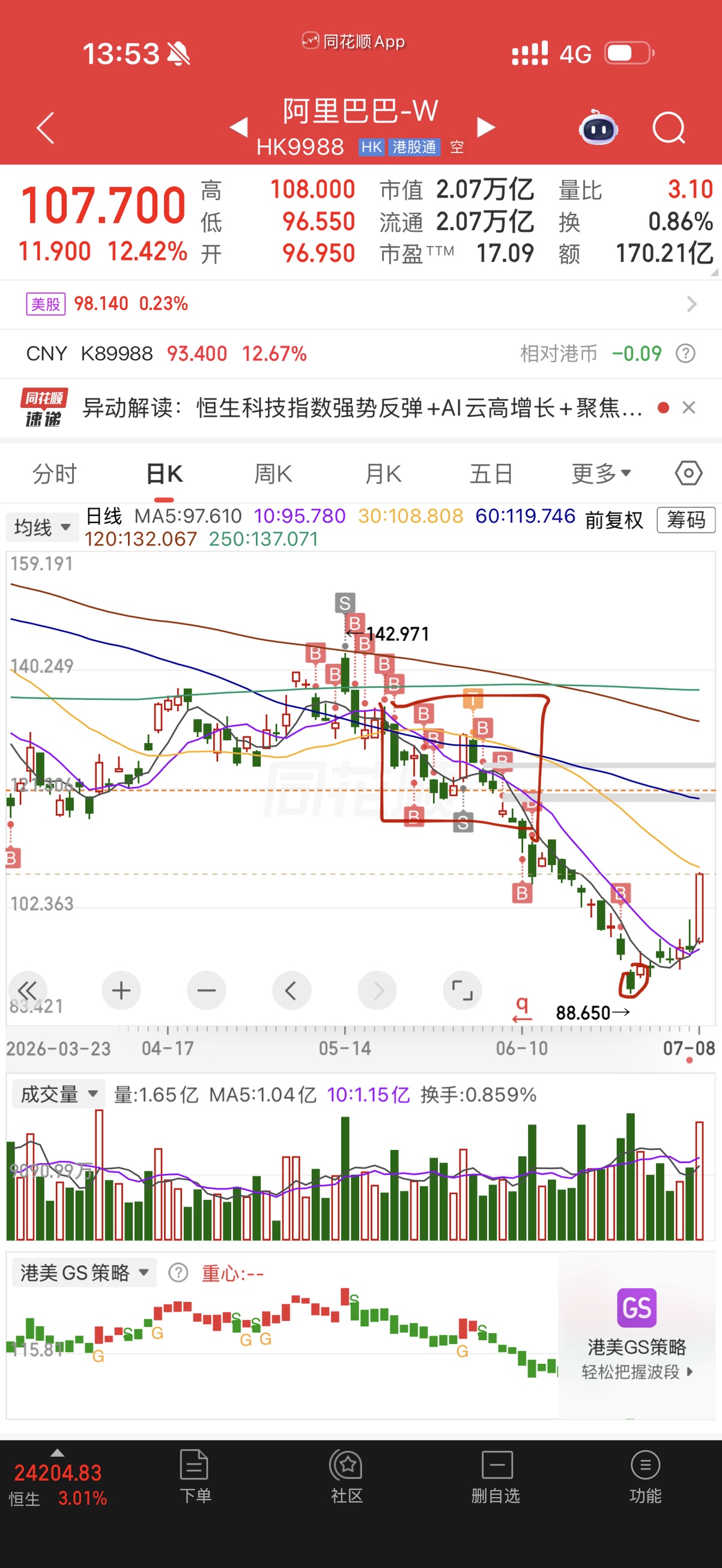Open the 均线 indicator dropdown
Screen dimensions: 722x1568
pyautogui.click(x=42, y=527)
